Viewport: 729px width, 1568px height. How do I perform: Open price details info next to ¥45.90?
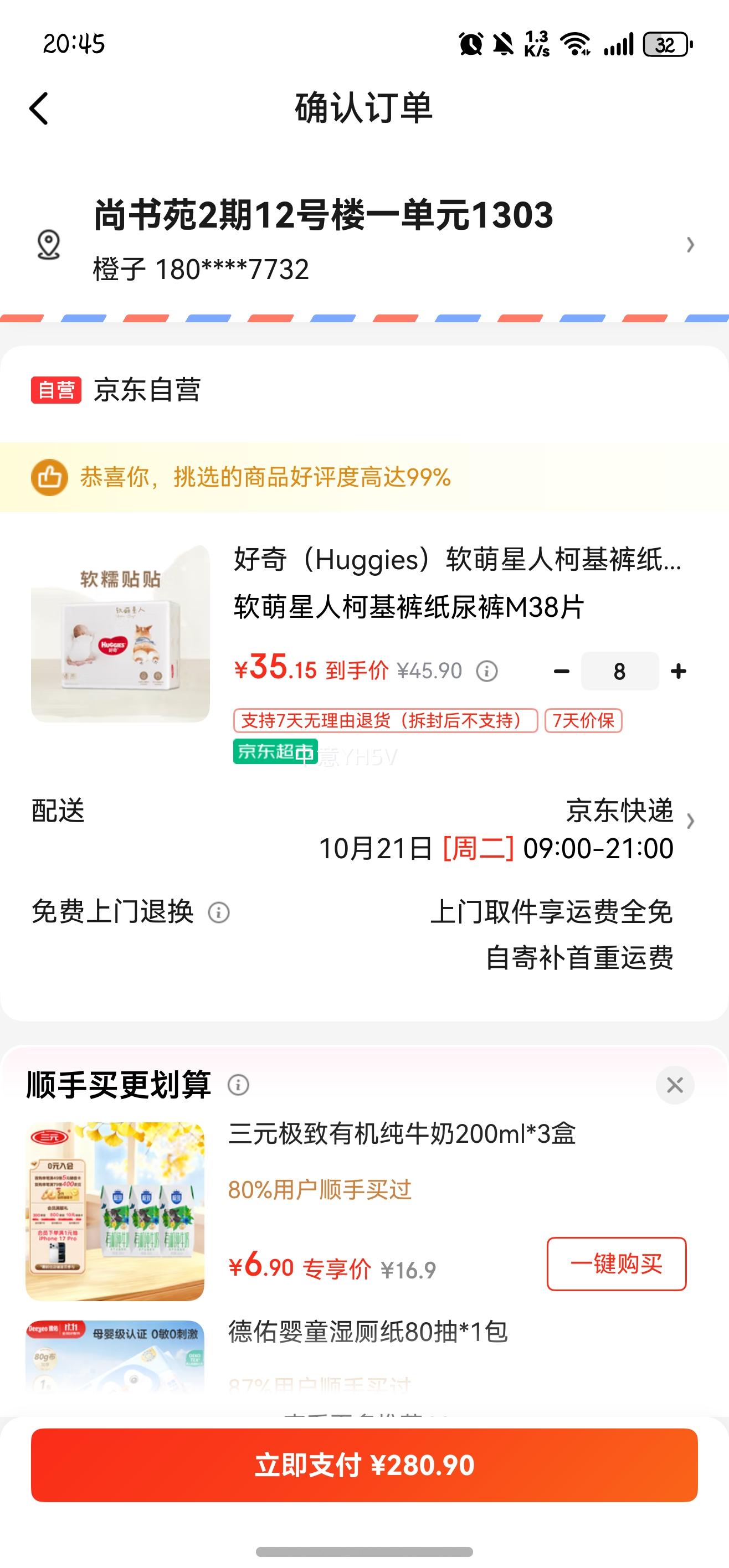[x=486, y=672]
